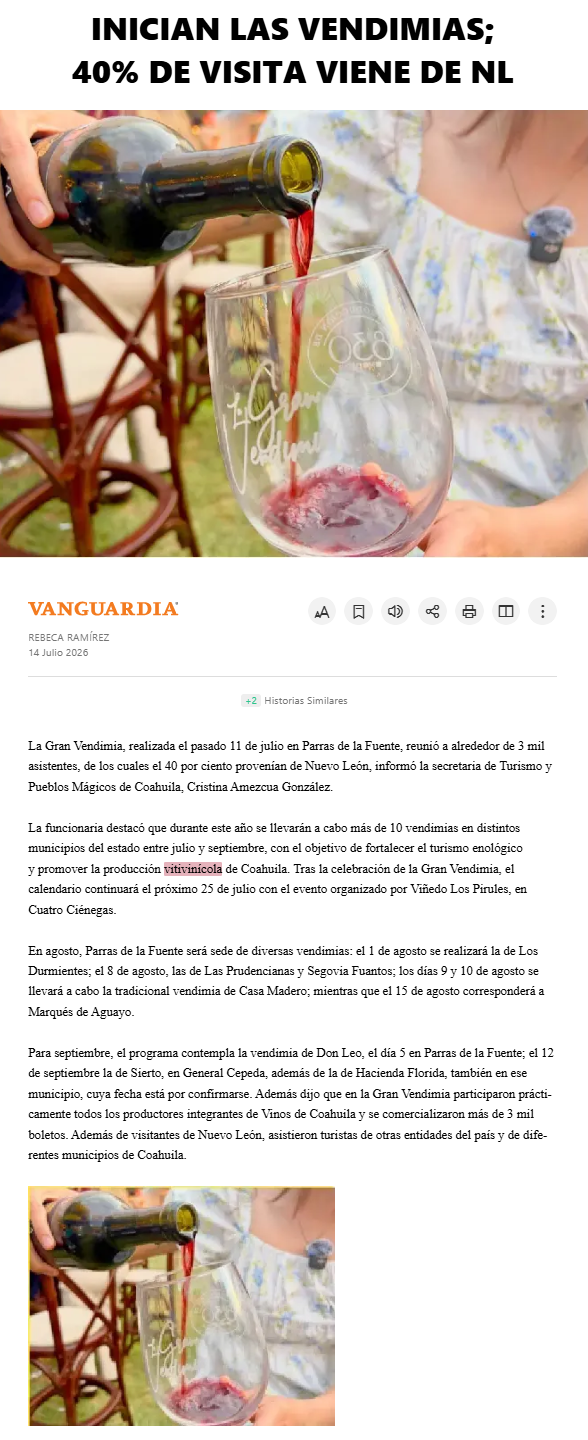Viewport: 588px width, 1440px height.
Task: Open the Vanguardia publication
Action: (104, 608)
